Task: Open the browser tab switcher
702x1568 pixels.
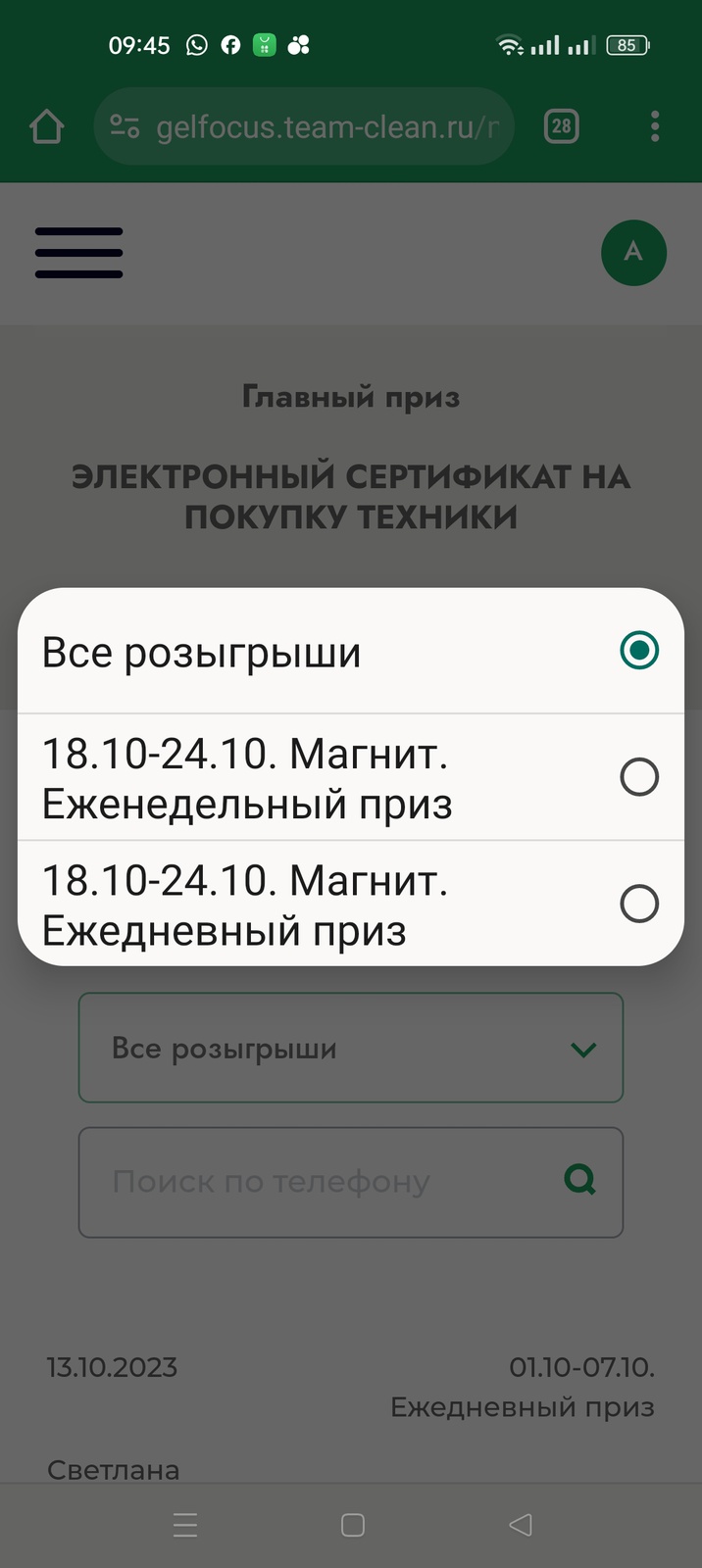Action: pyautogui.click(x=561, y=126)
